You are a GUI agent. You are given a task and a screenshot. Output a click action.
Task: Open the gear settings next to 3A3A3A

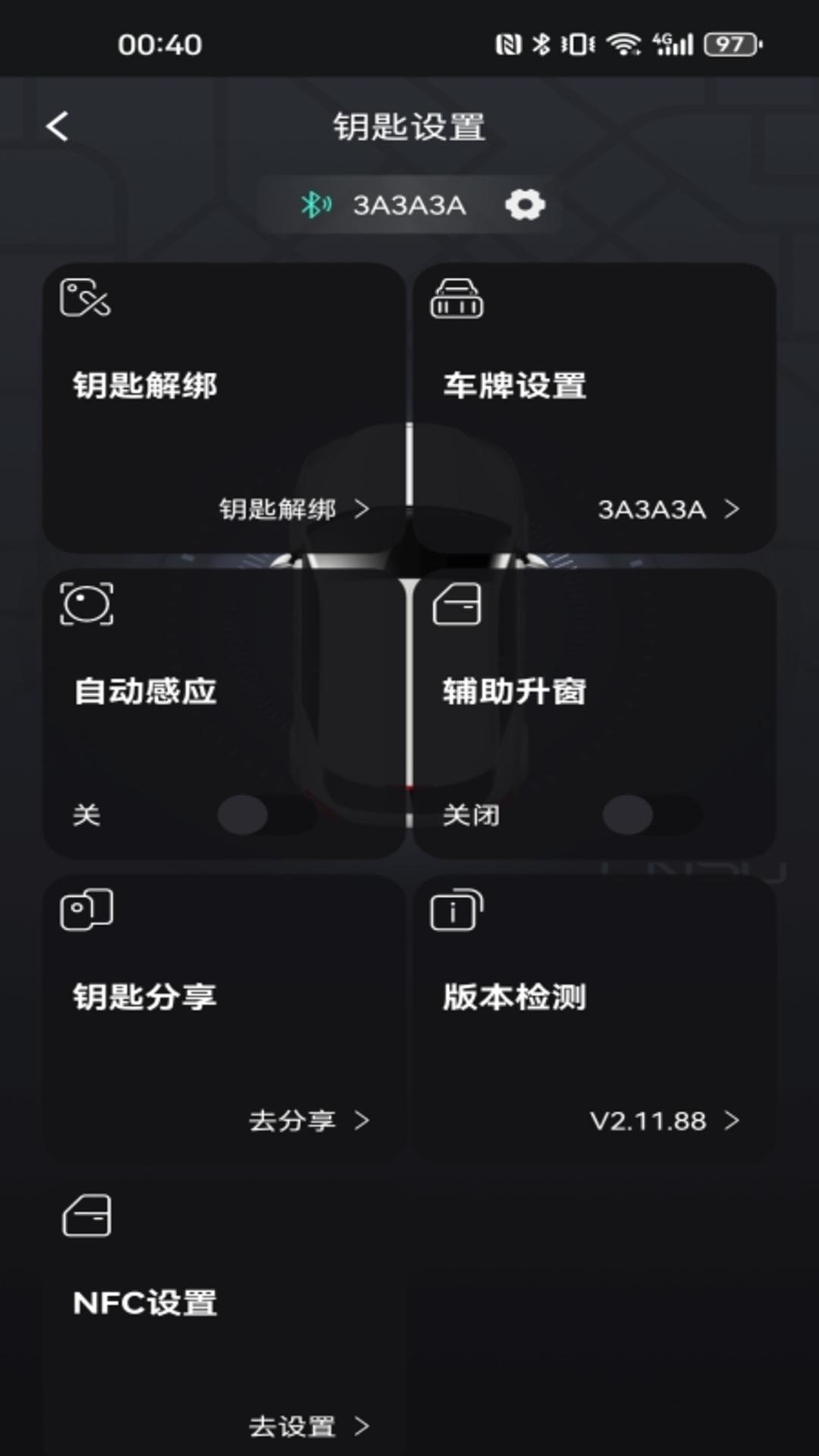pyautogui.click(x=525, y=205)
